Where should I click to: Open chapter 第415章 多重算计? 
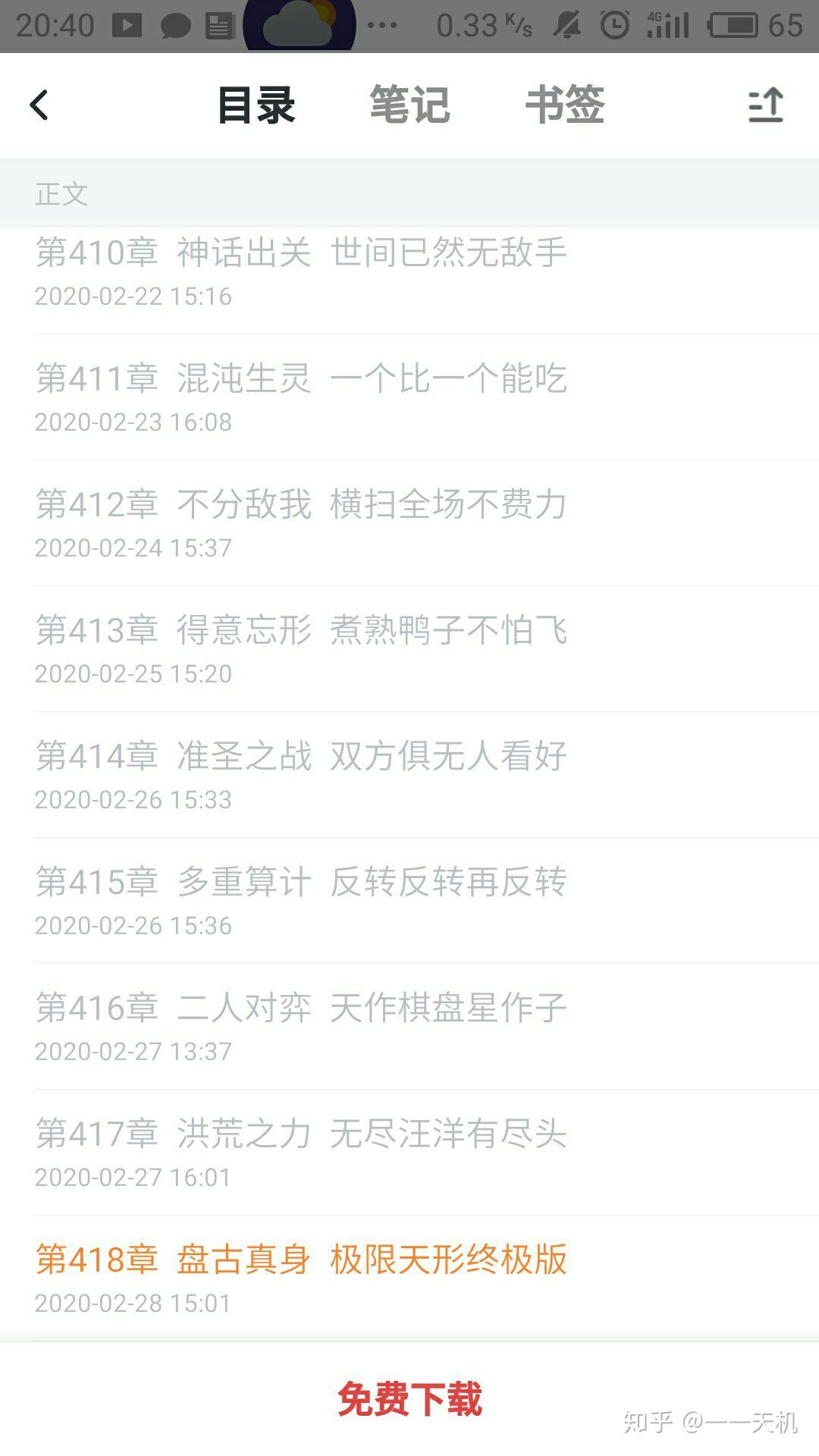point(301,901)
